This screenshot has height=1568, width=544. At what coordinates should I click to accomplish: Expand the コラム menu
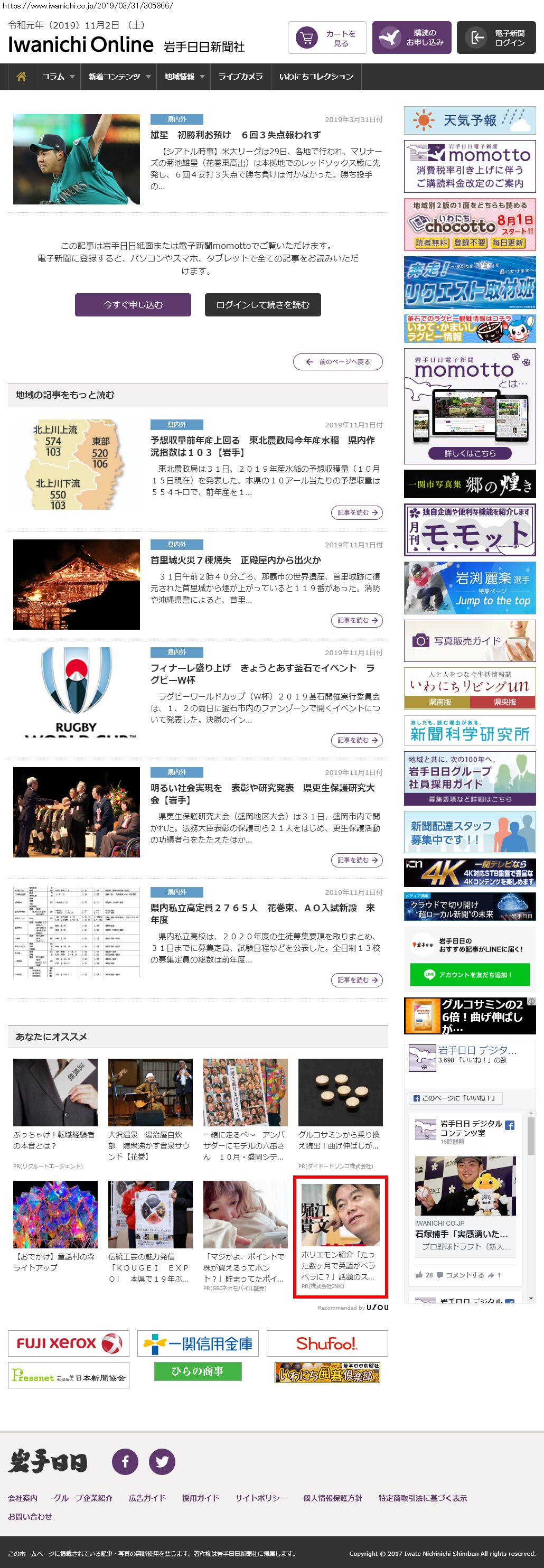pos(58,77)
